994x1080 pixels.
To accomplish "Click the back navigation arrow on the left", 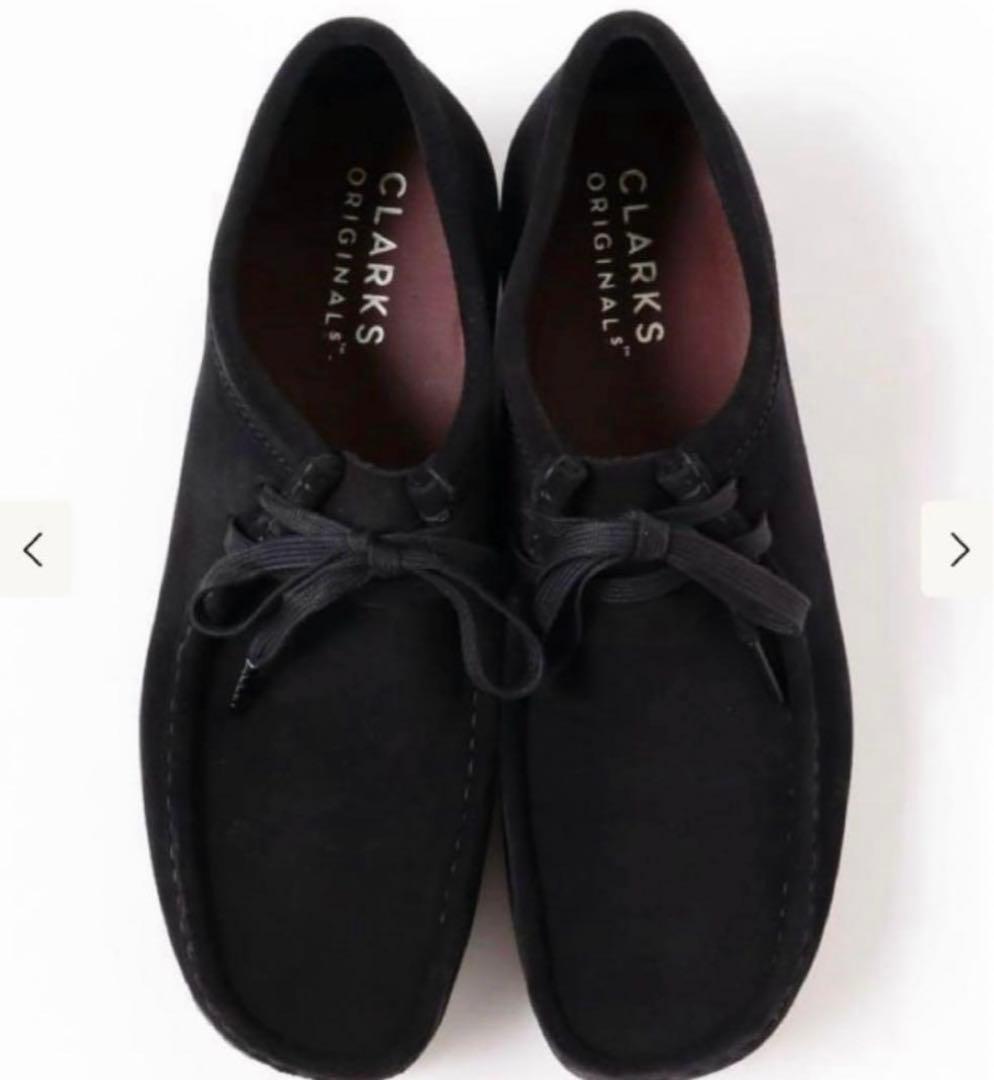I will click(x=31, y=549).
